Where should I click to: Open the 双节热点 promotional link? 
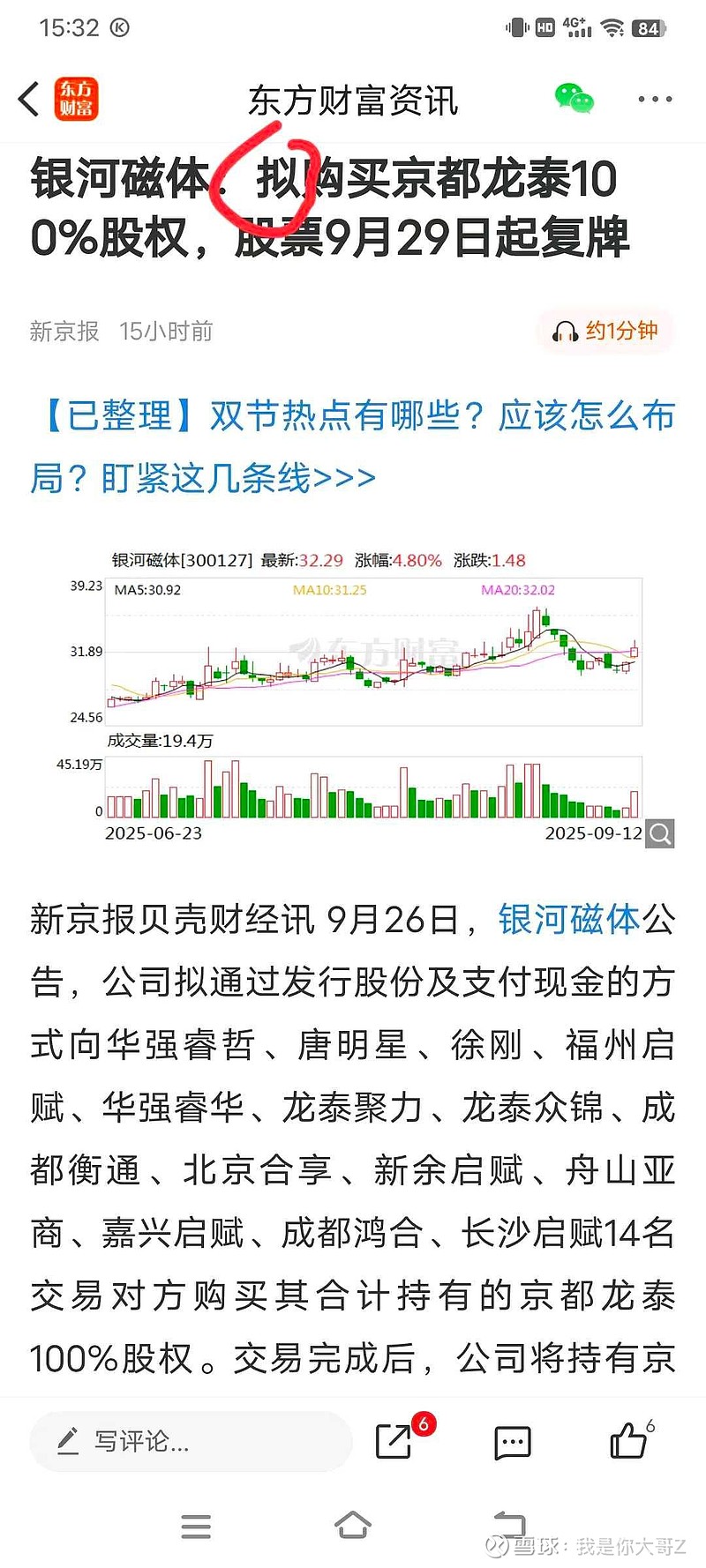pyautogui.click(x=352, y=446)
